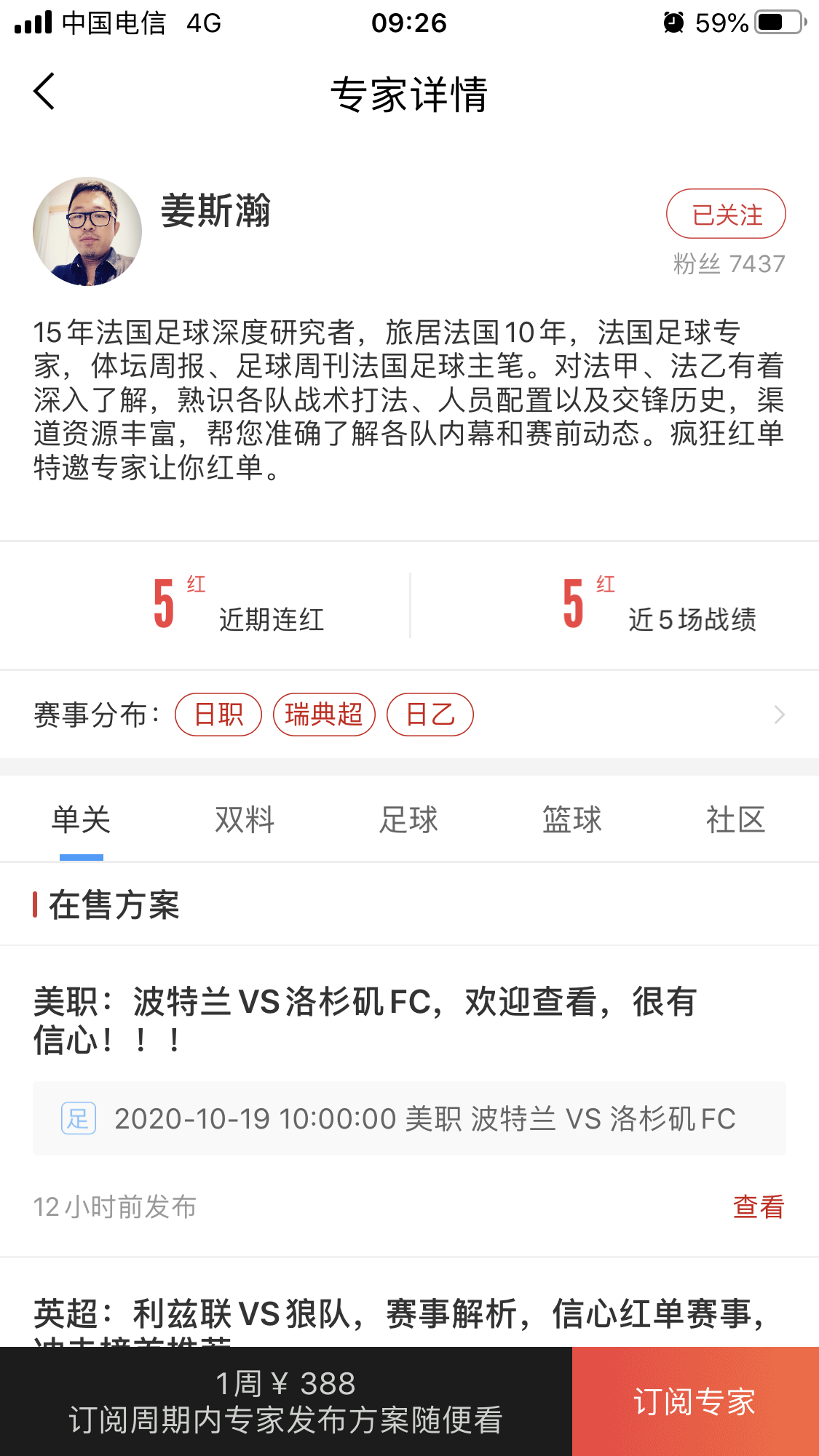Screen dimensions: 819x1456
Task: Expand 赛事分布 with the right chevron
Action: coord(779,715)
